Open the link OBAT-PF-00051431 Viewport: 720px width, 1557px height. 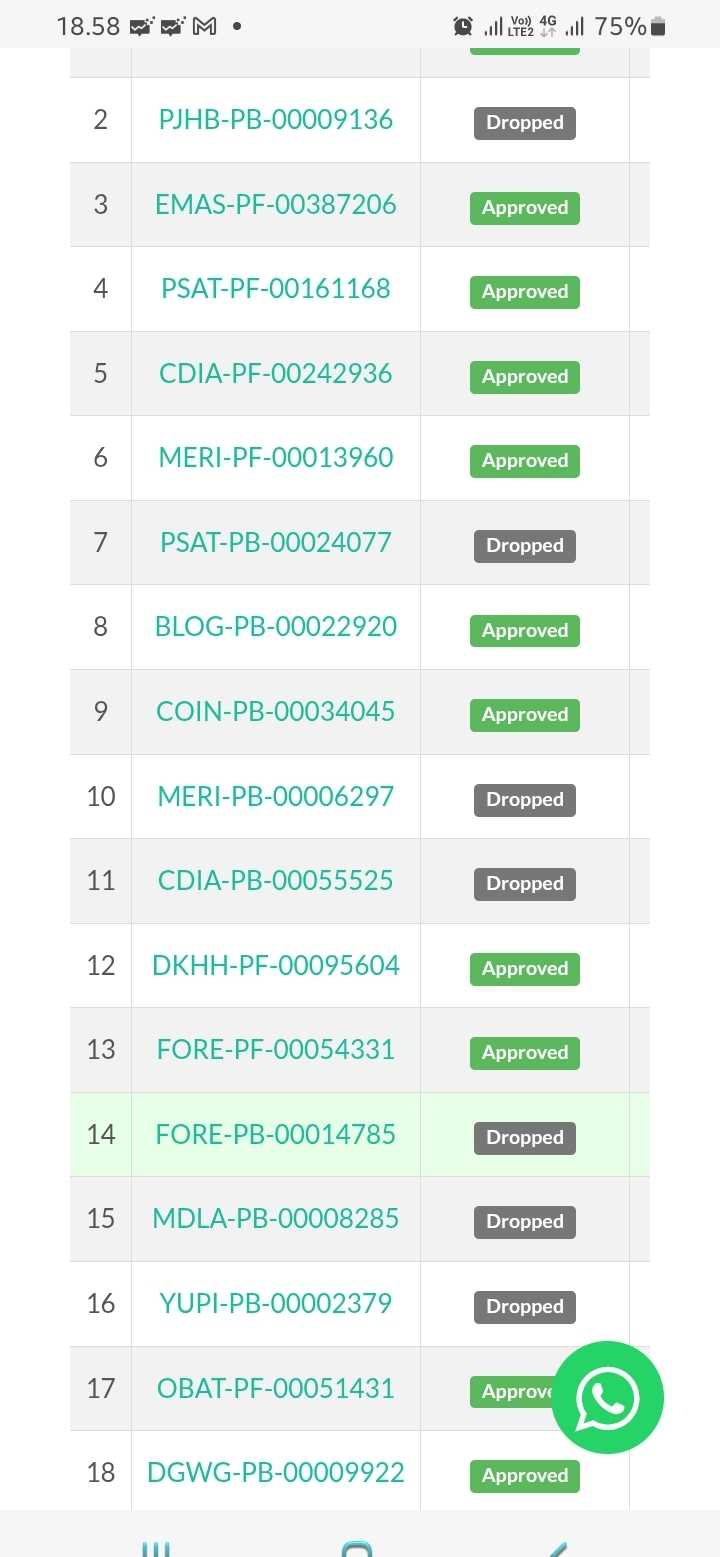coord(275,1389)
